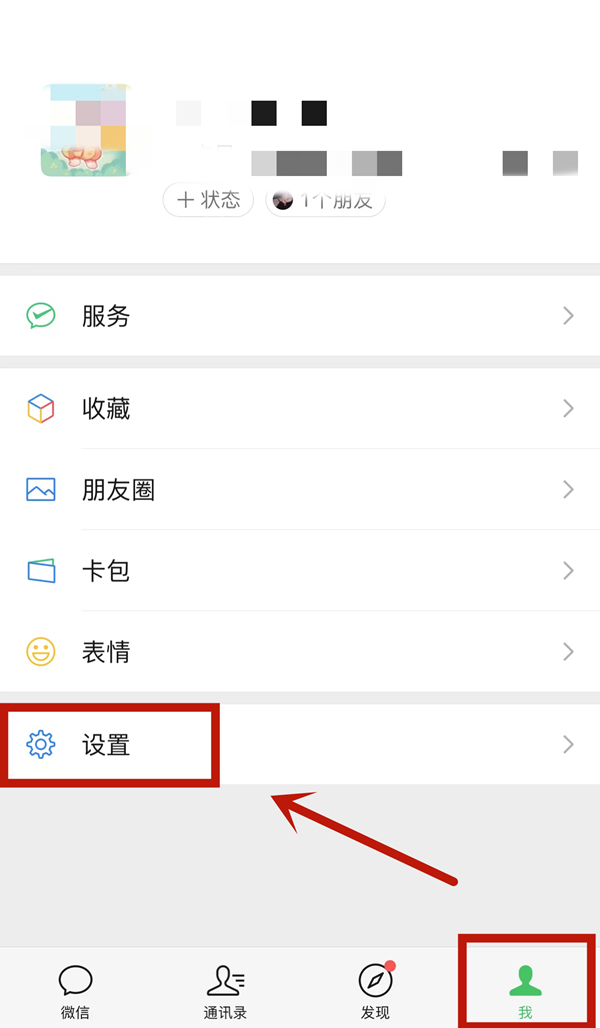Open 设置 settings
This screenshot has width=600, height=1028.
click(300, 744)
